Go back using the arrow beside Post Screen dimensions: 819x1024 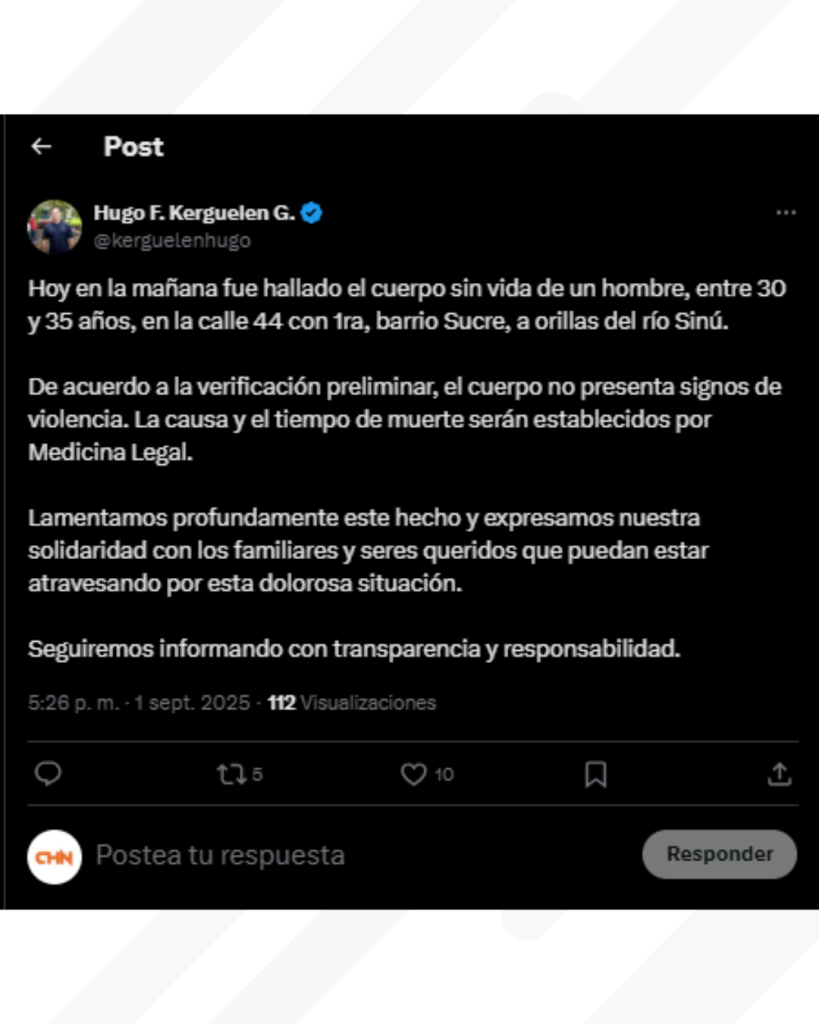(x=41, y=146)
